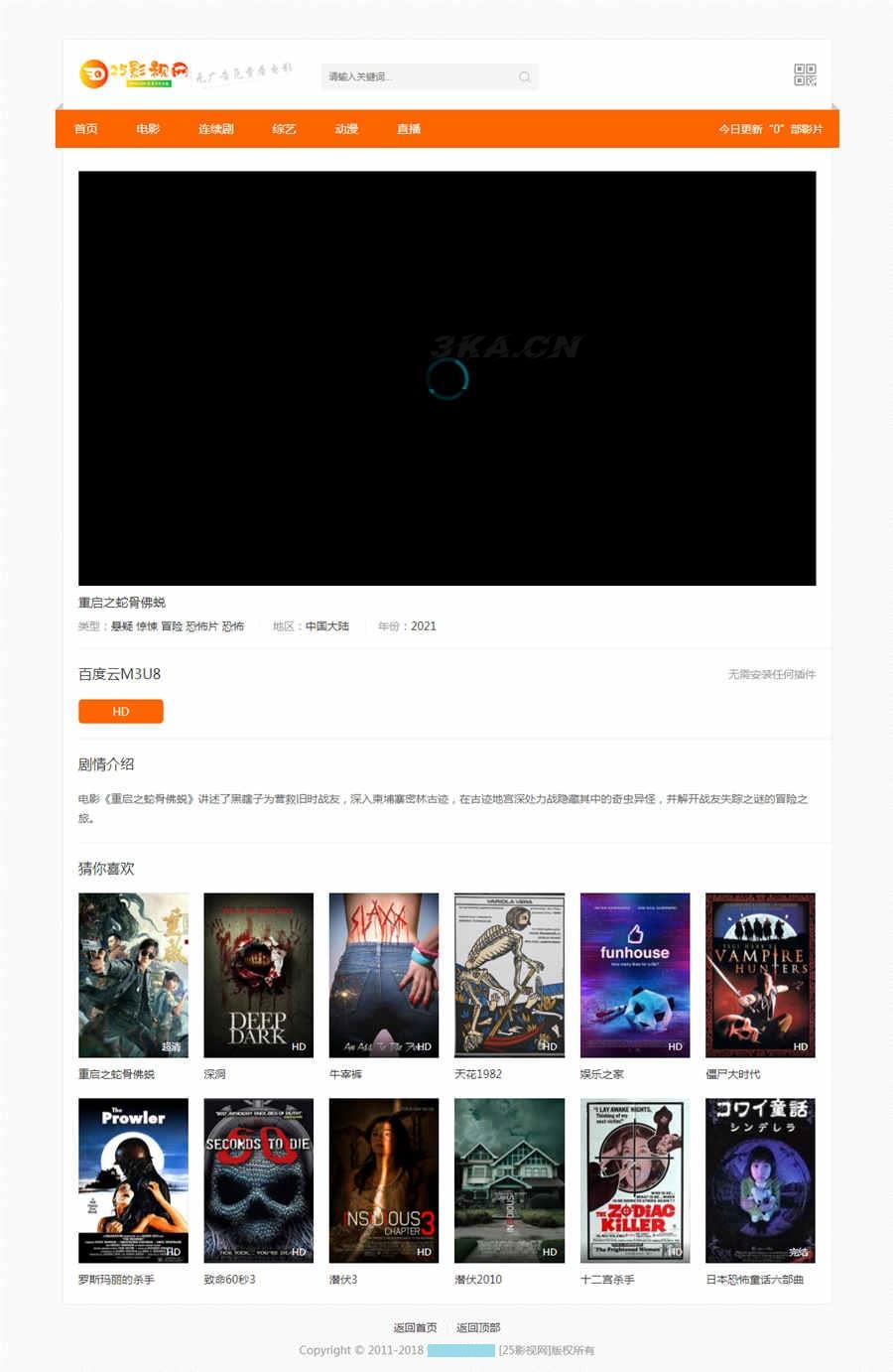Select the HD playback source button
Viewport: 893px width, 1372px height.
(x=121, y=712)
